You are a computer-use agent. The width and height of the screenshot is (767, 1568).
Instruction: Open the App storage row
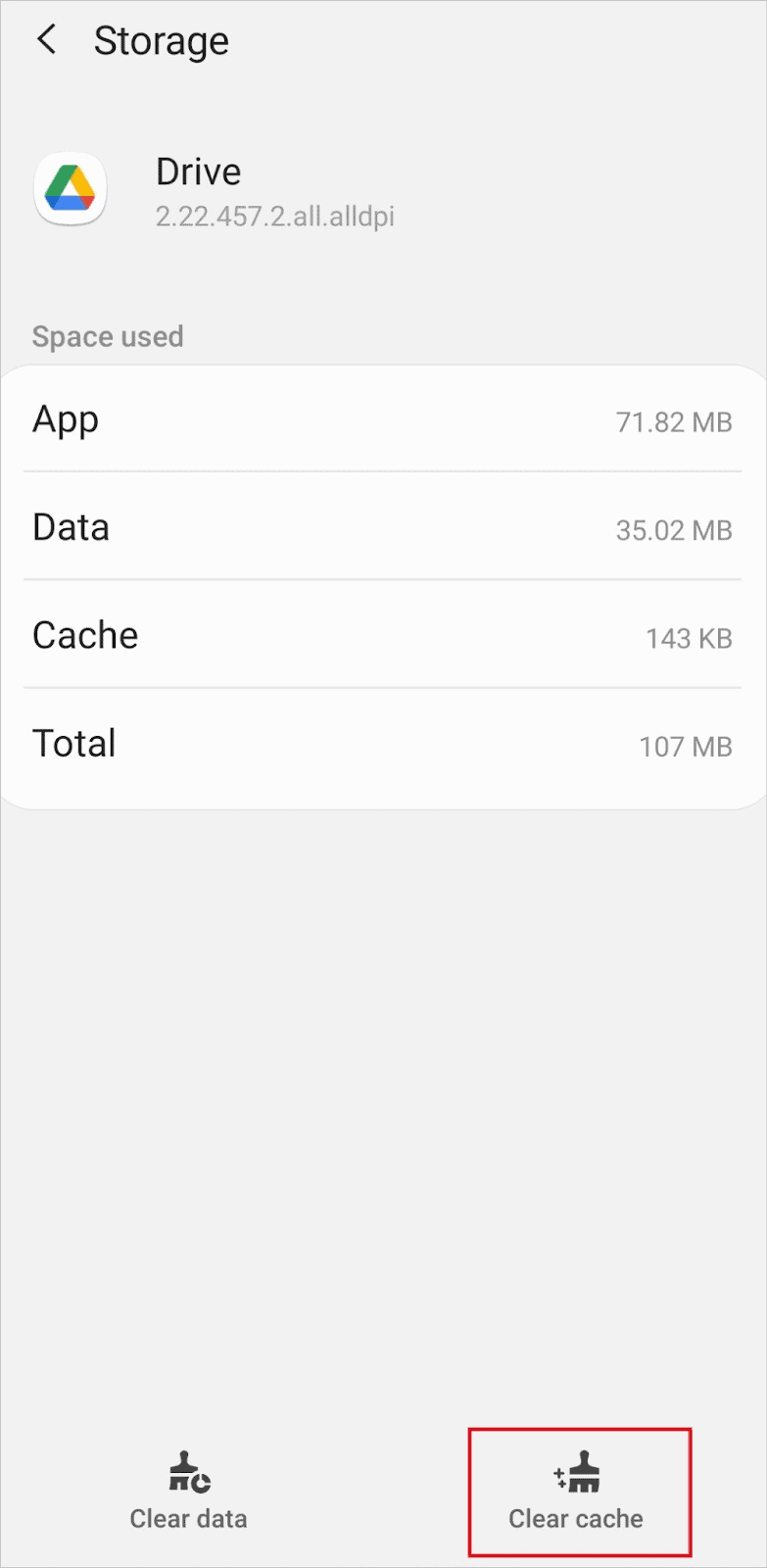pyautogui.click(x=382, y=419)
